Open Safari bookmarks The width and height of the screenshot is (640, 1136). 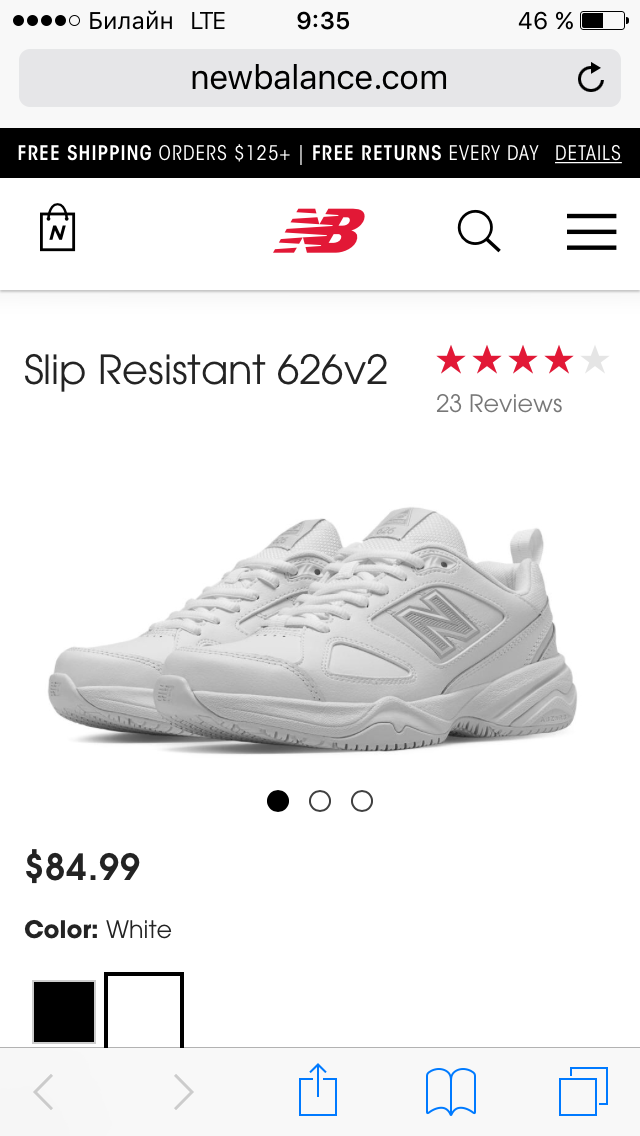451,1092
